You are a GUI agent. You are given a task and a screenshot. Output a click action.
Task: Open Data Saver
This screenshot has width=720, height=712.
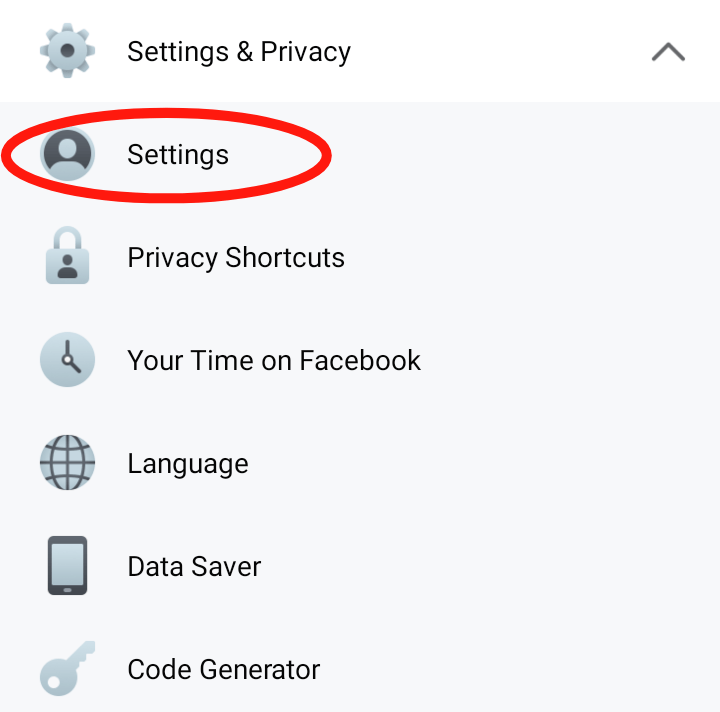pos(194,567)
